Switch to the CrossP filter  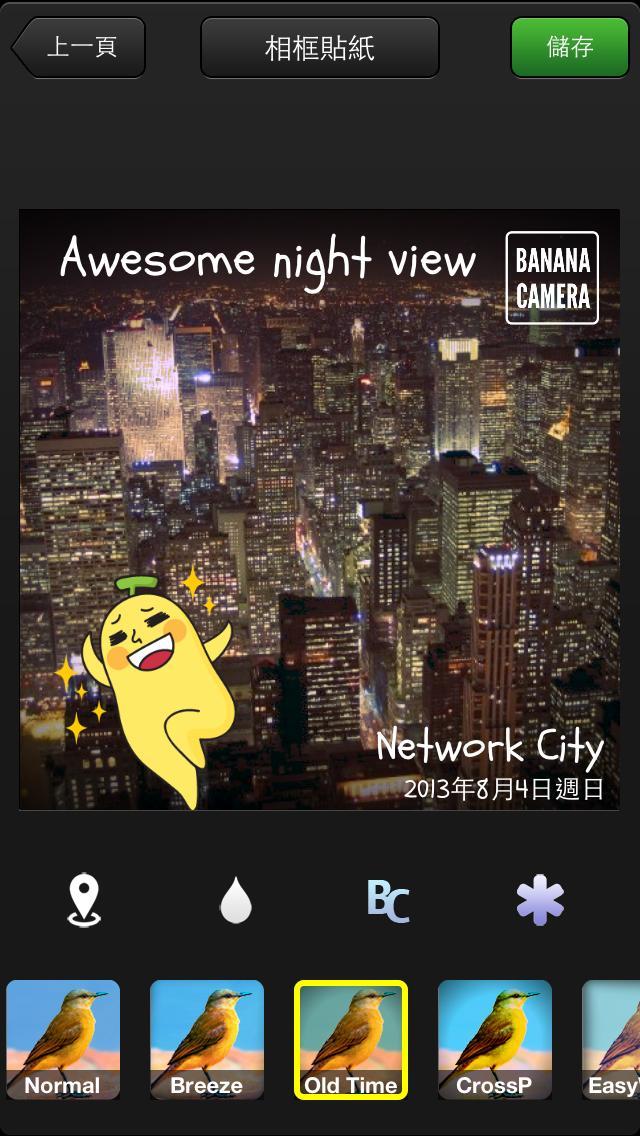pos(495,1040)
